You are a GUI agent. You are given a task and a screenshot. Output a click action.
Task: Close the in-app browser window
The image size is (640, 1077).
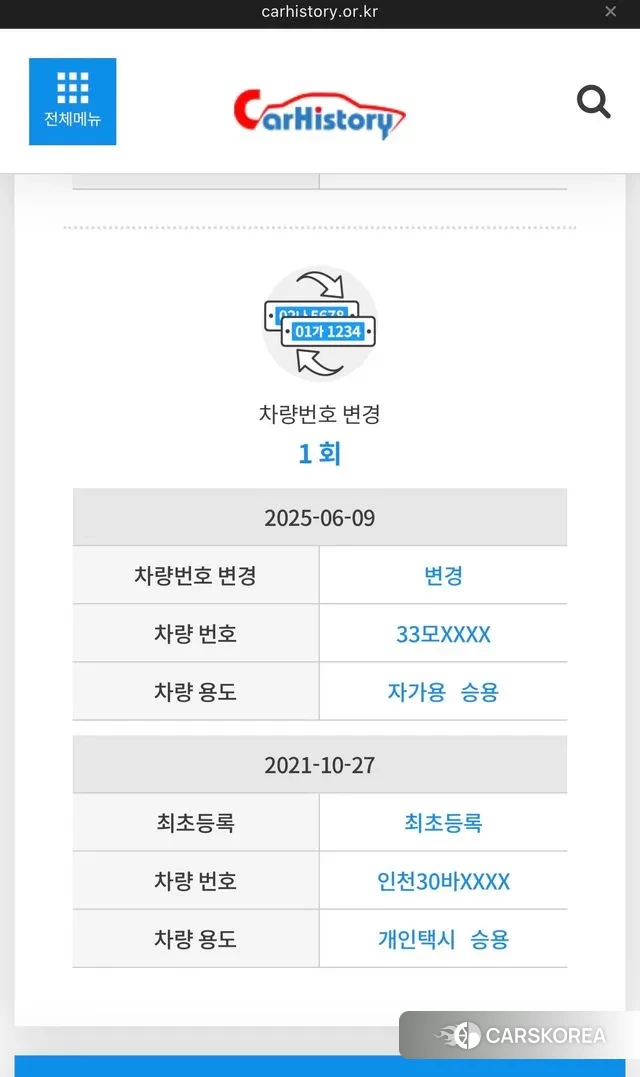[x=611, y=12]
